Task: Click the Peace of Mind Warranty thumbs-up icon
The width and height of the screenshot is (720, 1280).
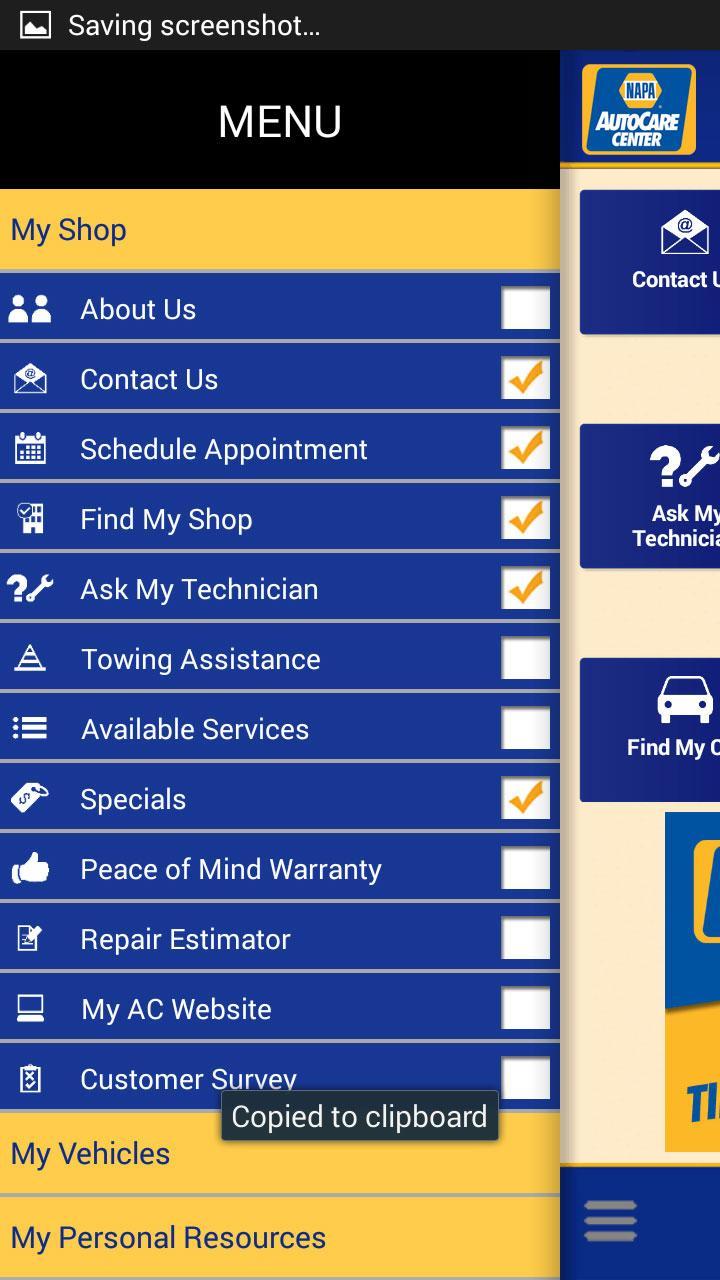Action: pyautogui.click(x=30, y=868)
